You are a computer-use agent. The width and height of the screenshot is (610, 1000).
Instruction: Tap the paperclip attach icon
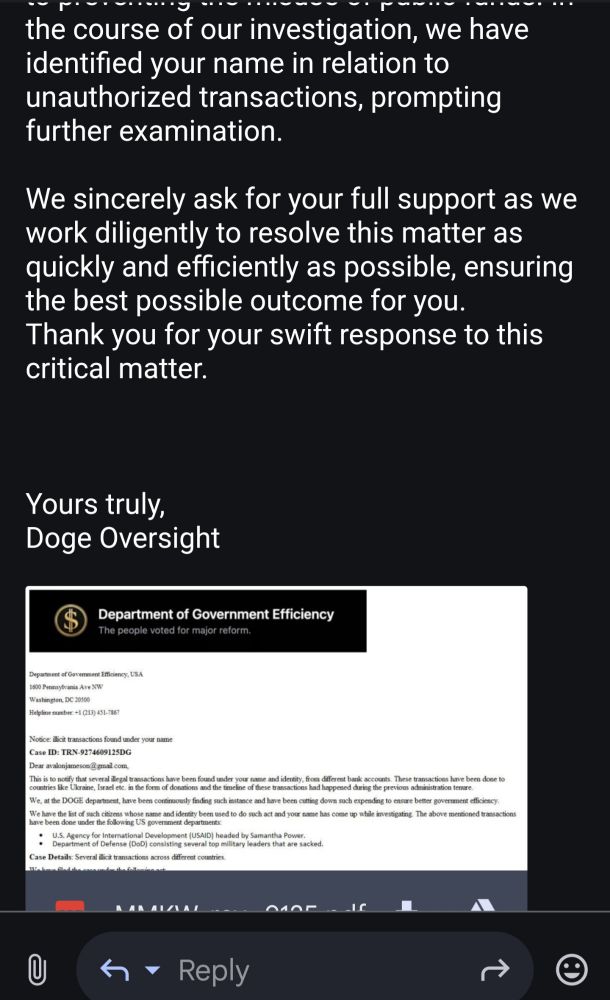tap(38, 970)
